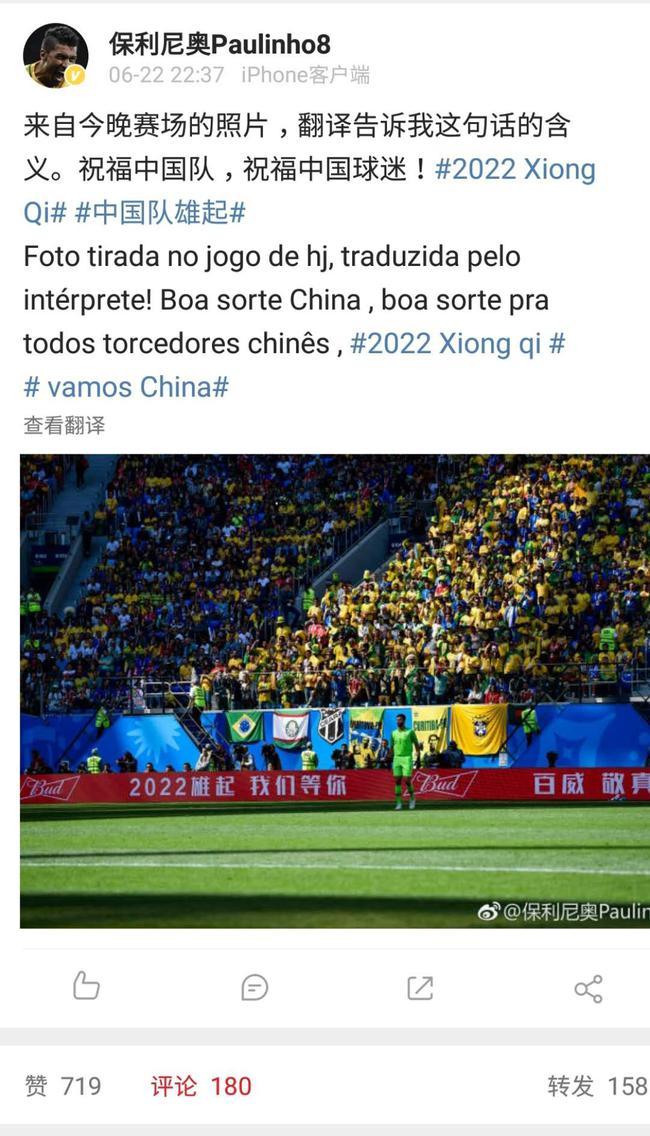650x1136 pixels.
Task: Tap 查看翻译 to view translation
Action: coord(64,425)
